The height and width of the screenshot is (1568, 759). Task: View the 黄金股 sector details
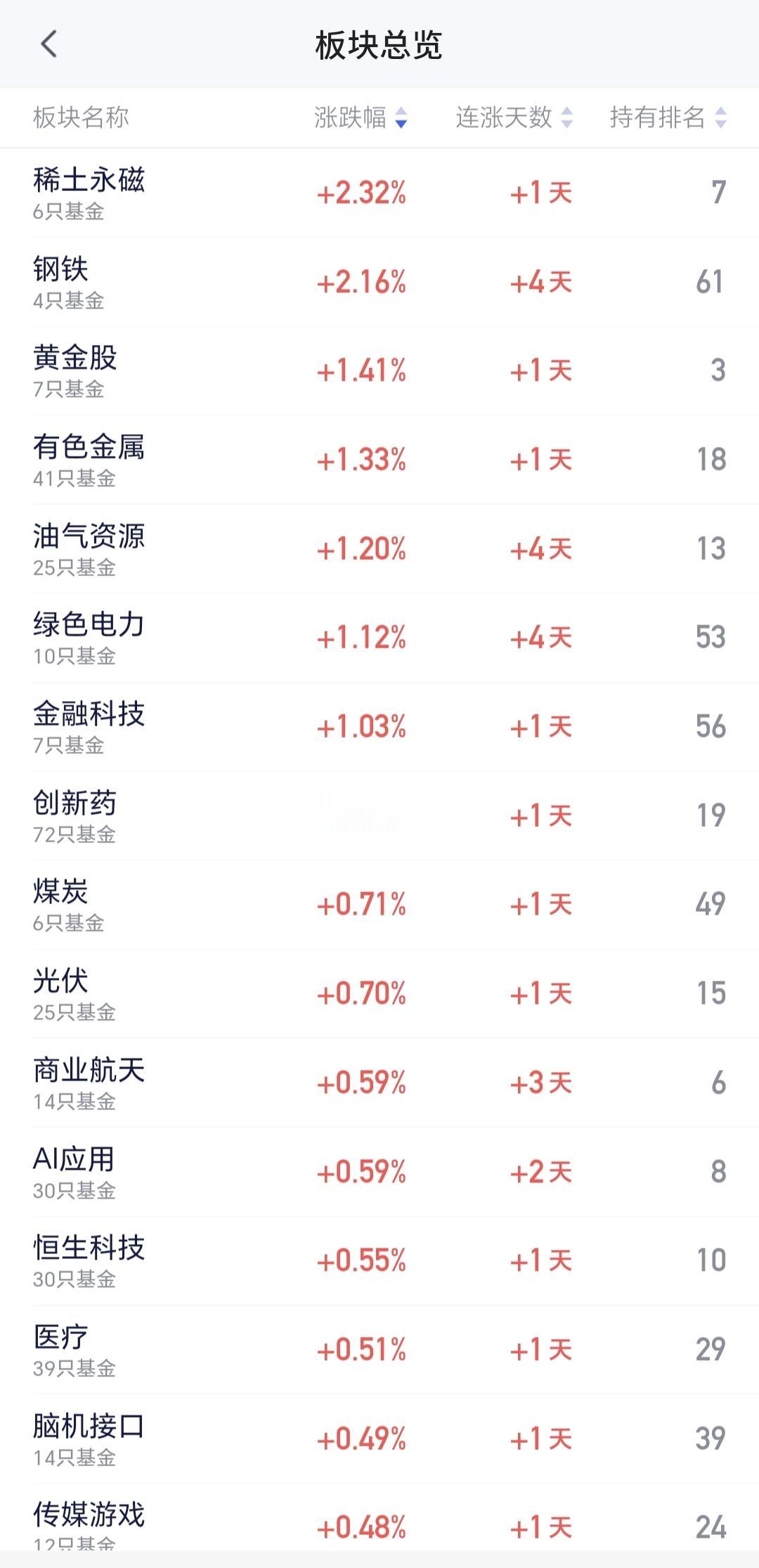pyautogui.click(x=379, y=370)
